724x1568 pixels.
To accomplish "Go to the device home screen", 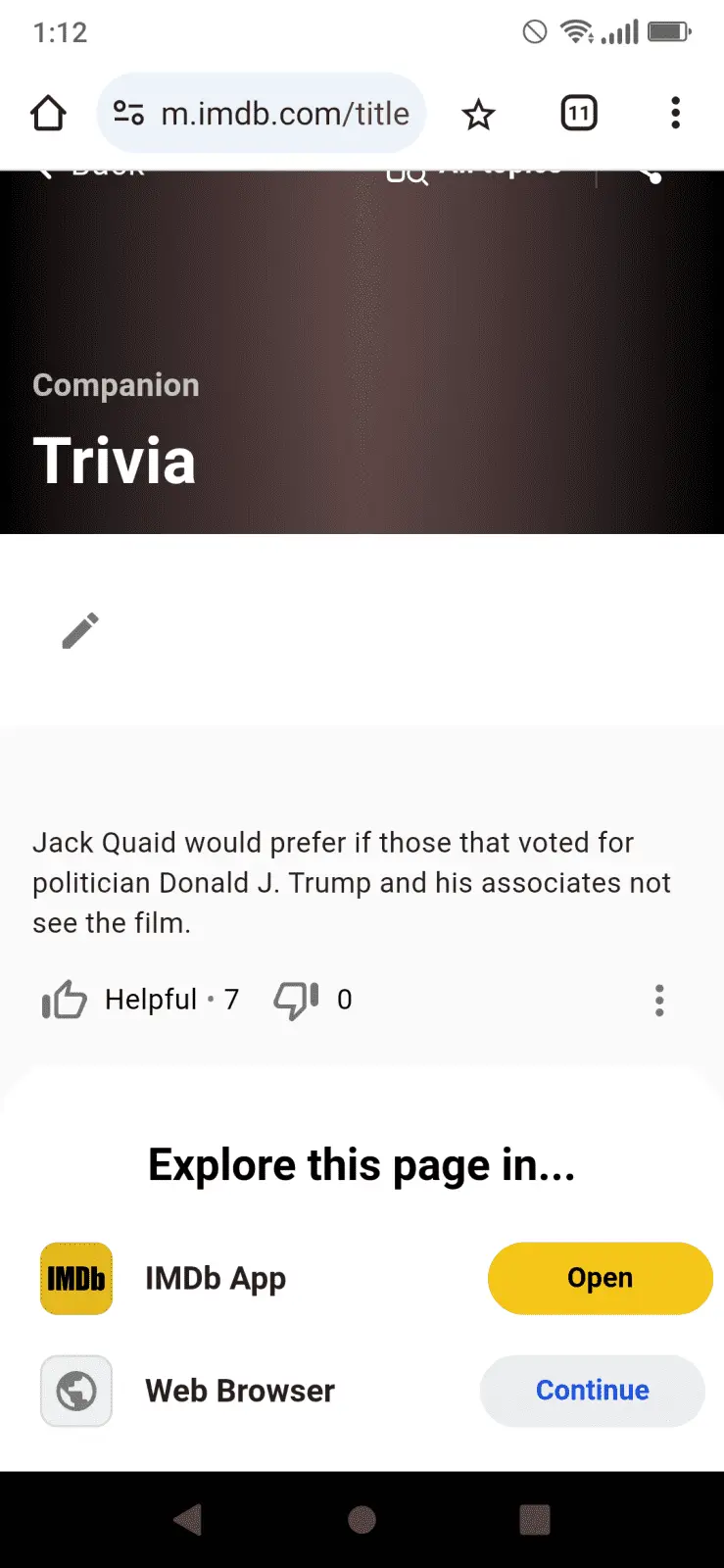I will pos(362,1520).
